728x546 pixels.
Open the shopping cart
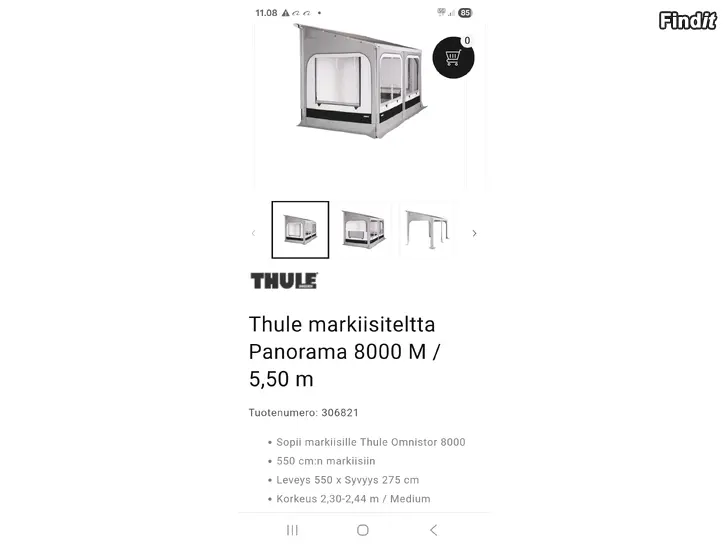pos(453,57)
